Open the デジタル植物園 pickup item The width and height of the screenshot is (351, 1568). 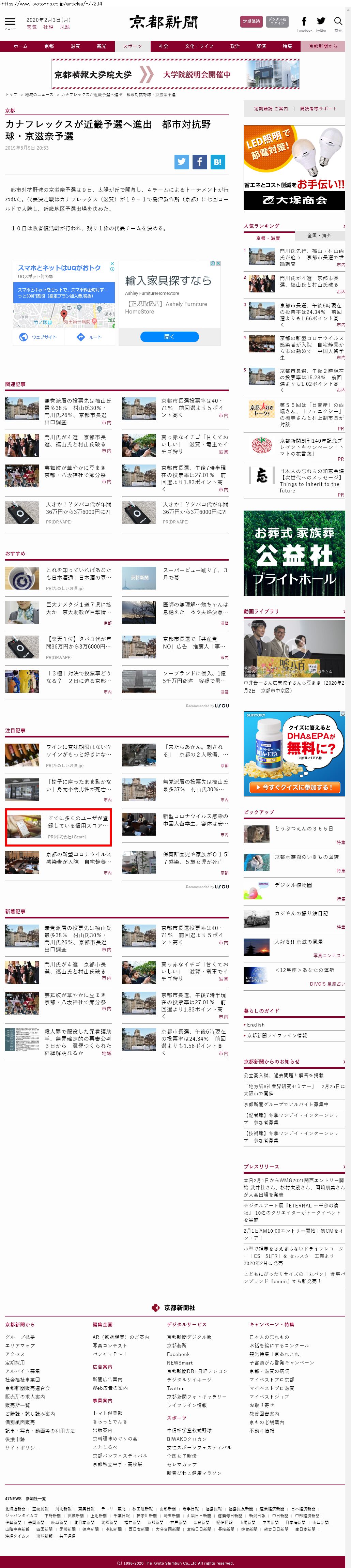[x=293, y=885]
